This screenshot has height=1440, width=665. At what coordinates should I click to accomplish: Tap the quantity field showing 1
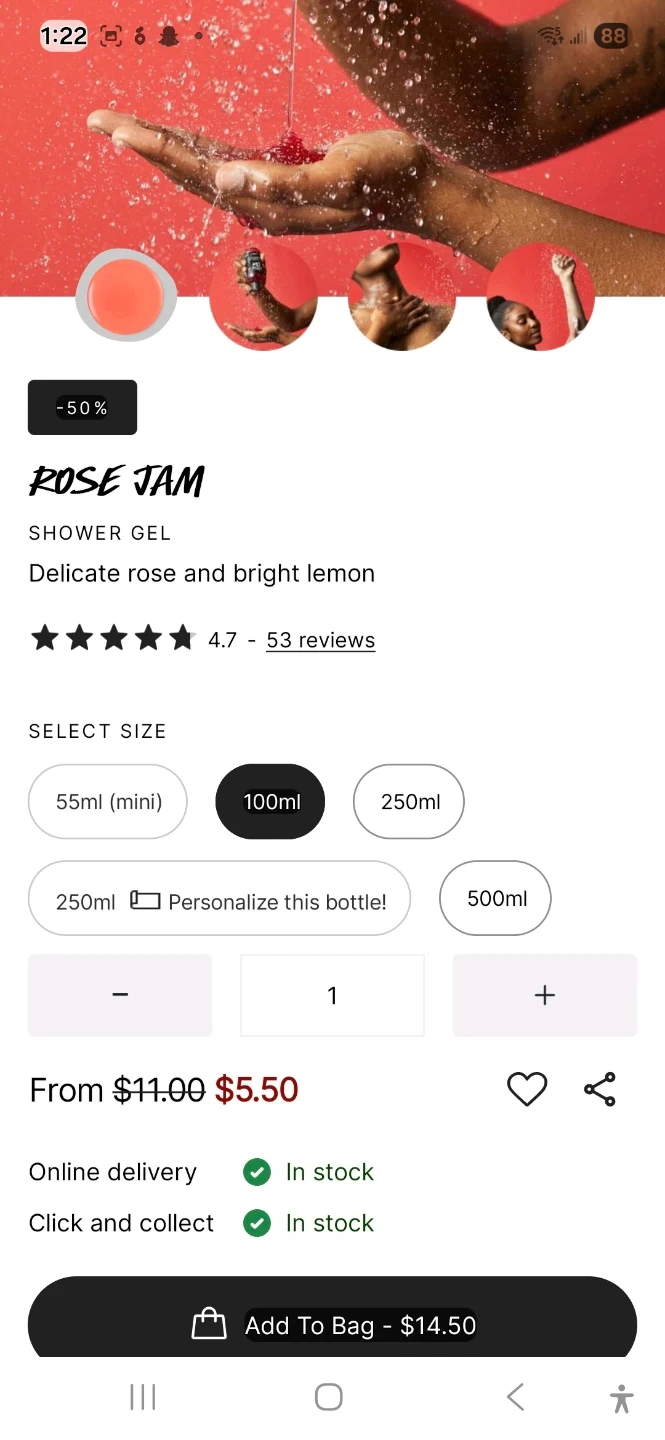tap(332, 995)
